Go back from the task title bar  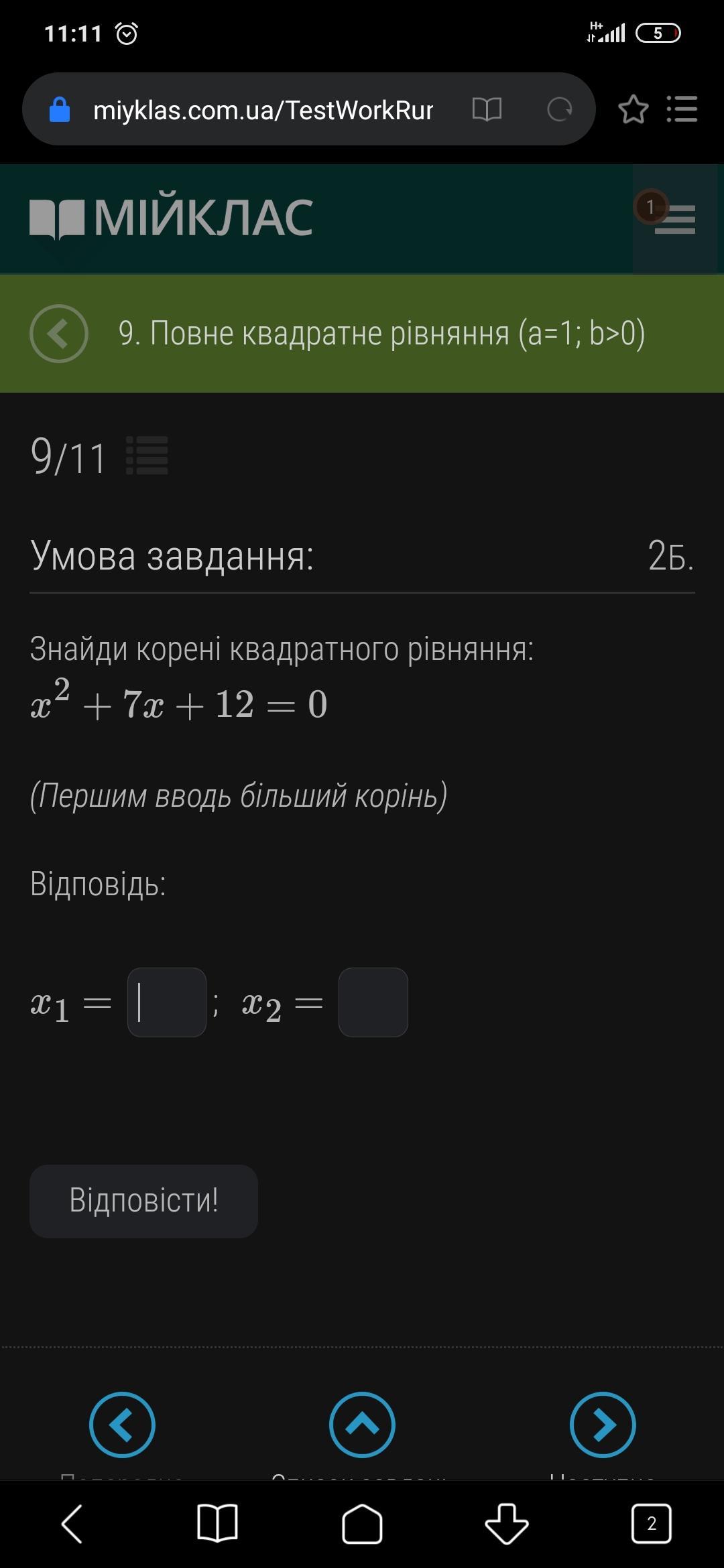pos(59,334)
